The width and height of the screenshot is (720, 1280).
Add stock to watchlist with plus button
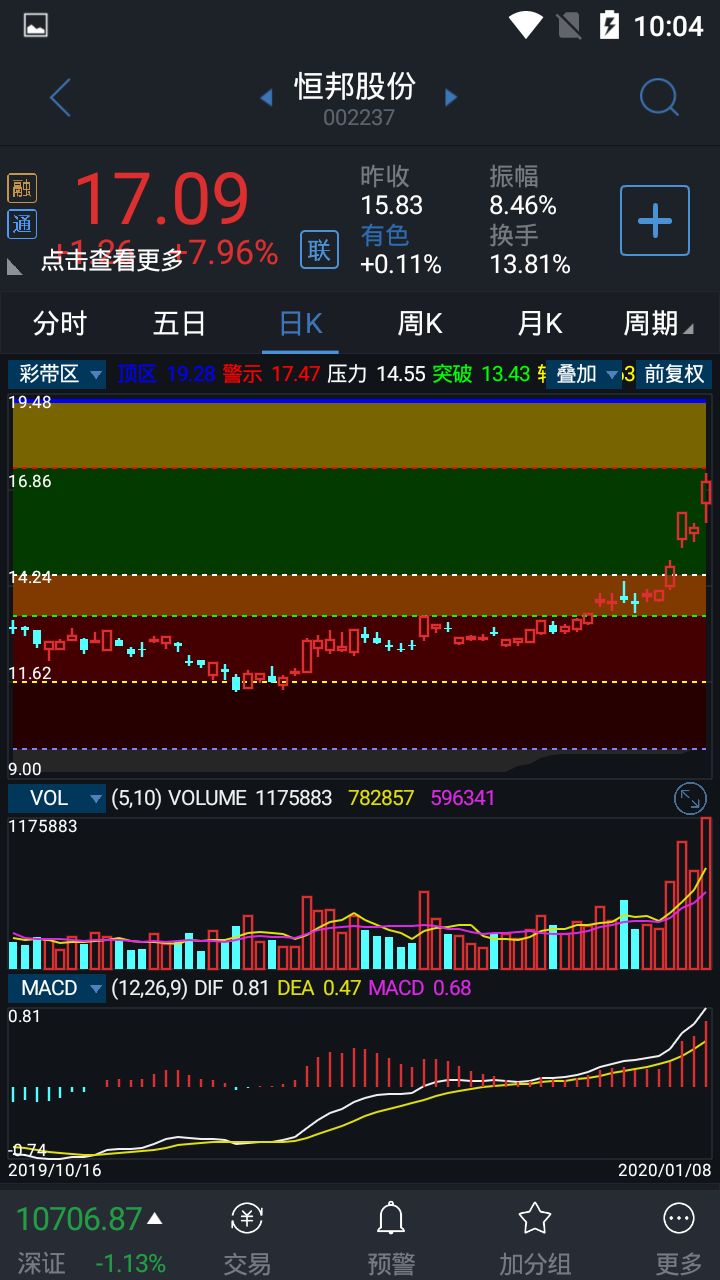point(655,220)
